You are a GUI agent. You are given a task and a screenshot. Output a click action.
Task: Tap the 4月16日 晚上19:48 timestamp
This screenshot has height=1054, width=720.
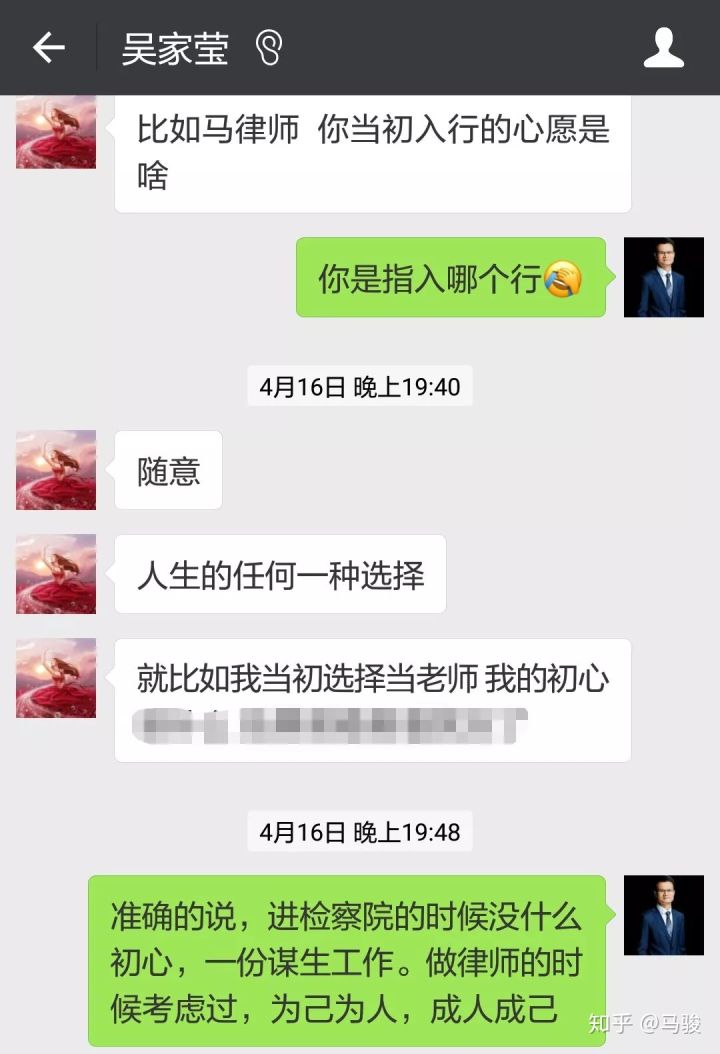pyautogui.click(x=360, y=831)
